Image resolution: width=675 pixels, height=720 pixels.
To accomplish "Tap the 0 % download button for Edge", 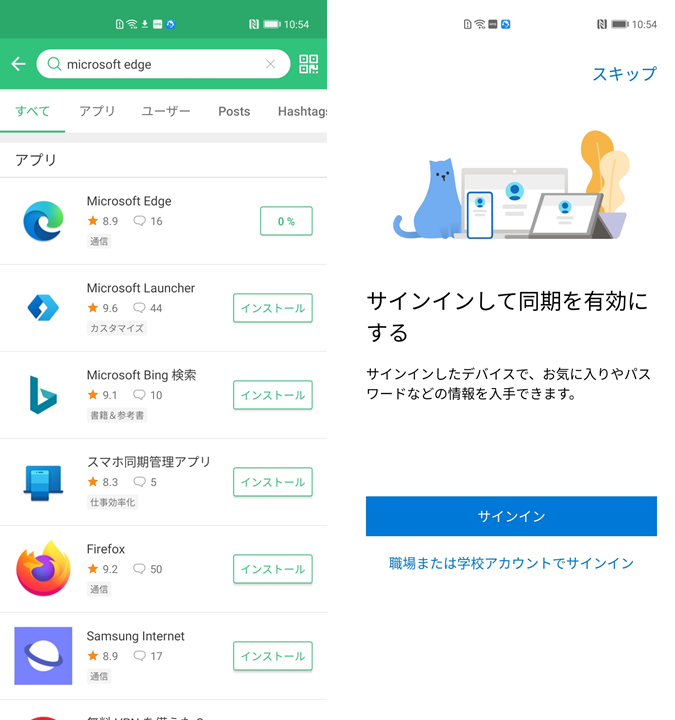I will (x=286, y=221).
